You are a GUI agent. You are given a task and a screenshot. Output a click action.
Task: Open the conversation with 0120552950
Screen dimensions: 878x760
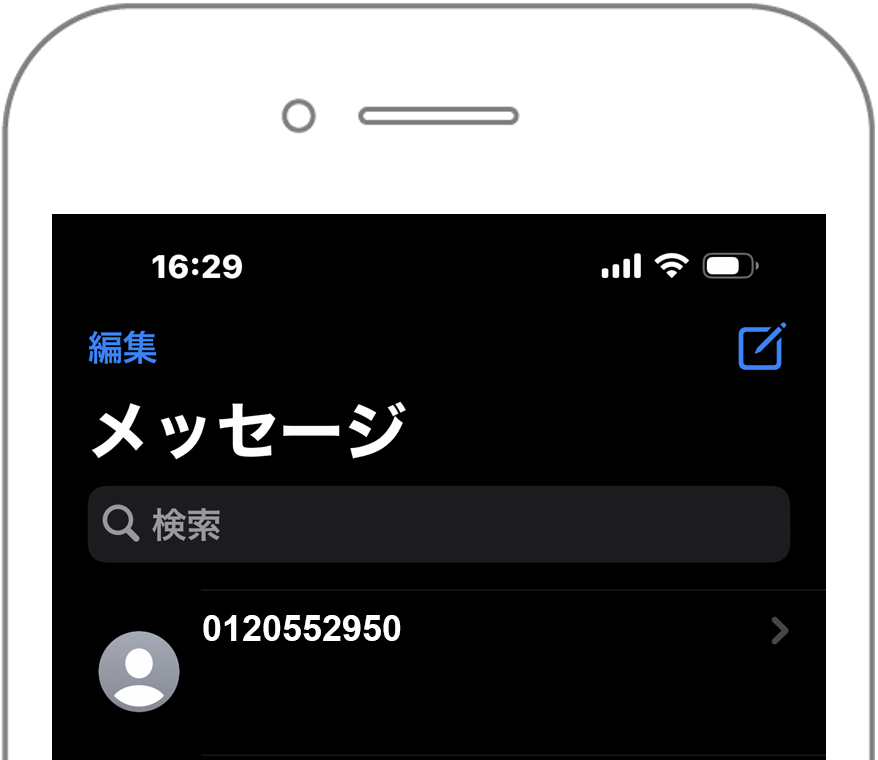pos(450,660)
